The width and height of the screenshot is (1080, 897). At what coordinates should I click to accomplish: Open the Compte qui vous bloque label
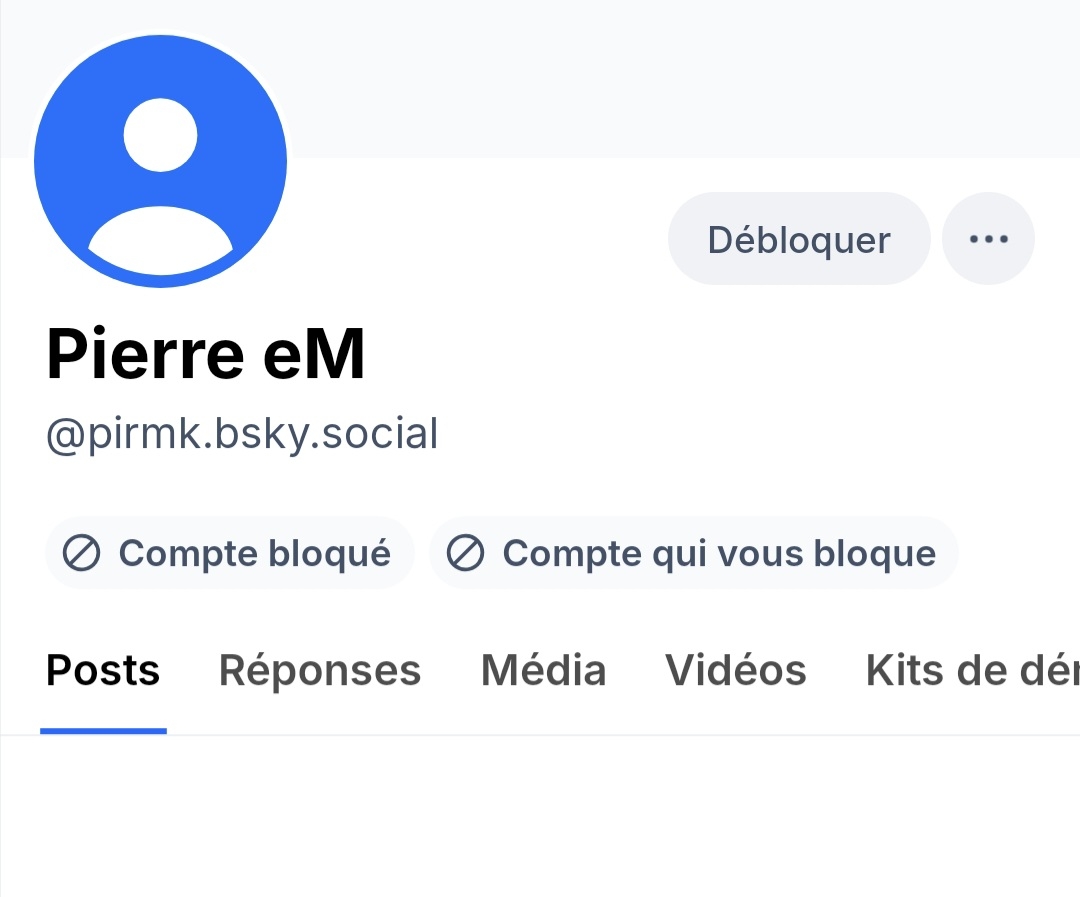pos(693,553)
